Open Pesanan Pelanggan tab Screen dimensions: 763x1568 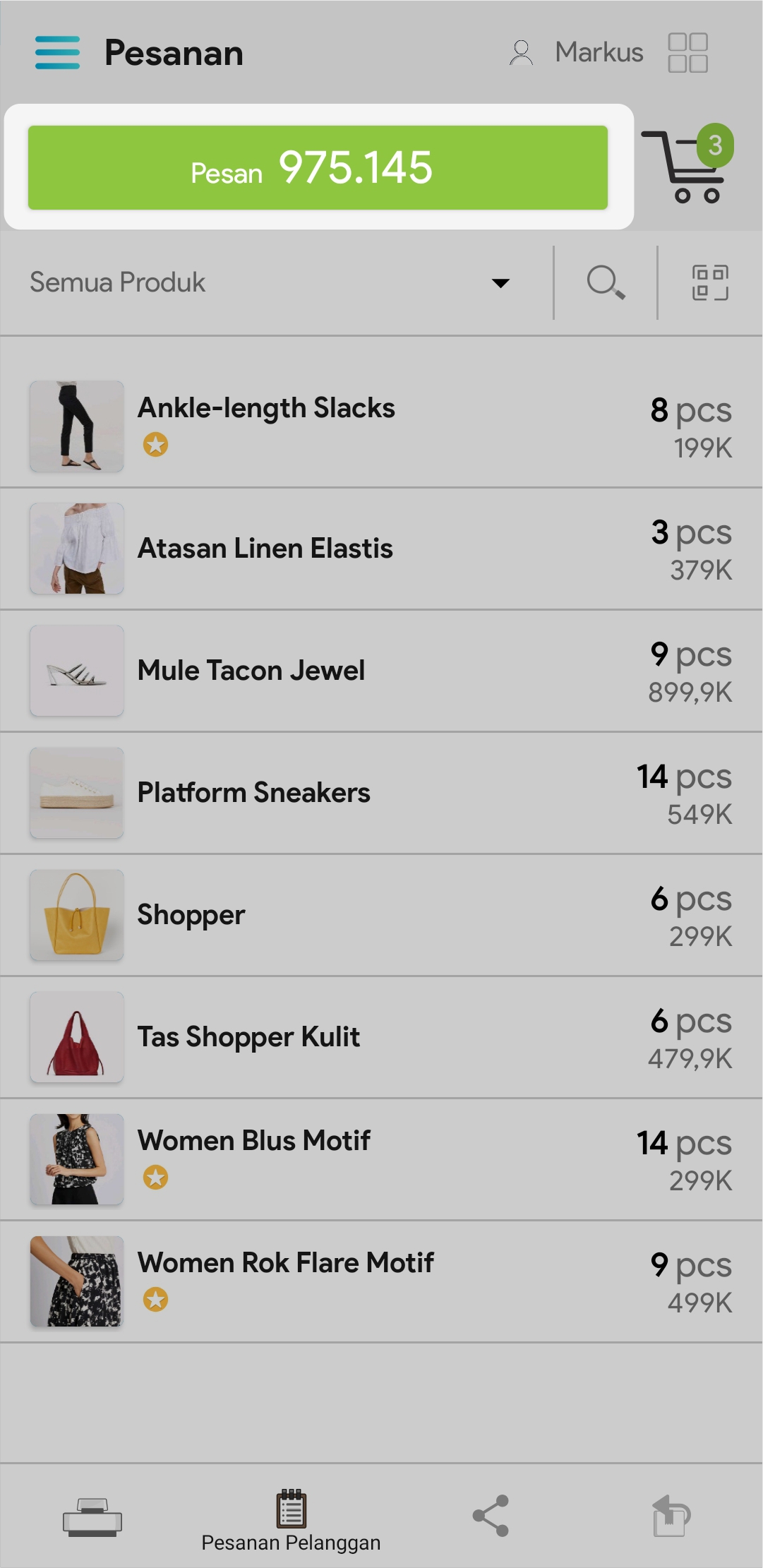291,1521
